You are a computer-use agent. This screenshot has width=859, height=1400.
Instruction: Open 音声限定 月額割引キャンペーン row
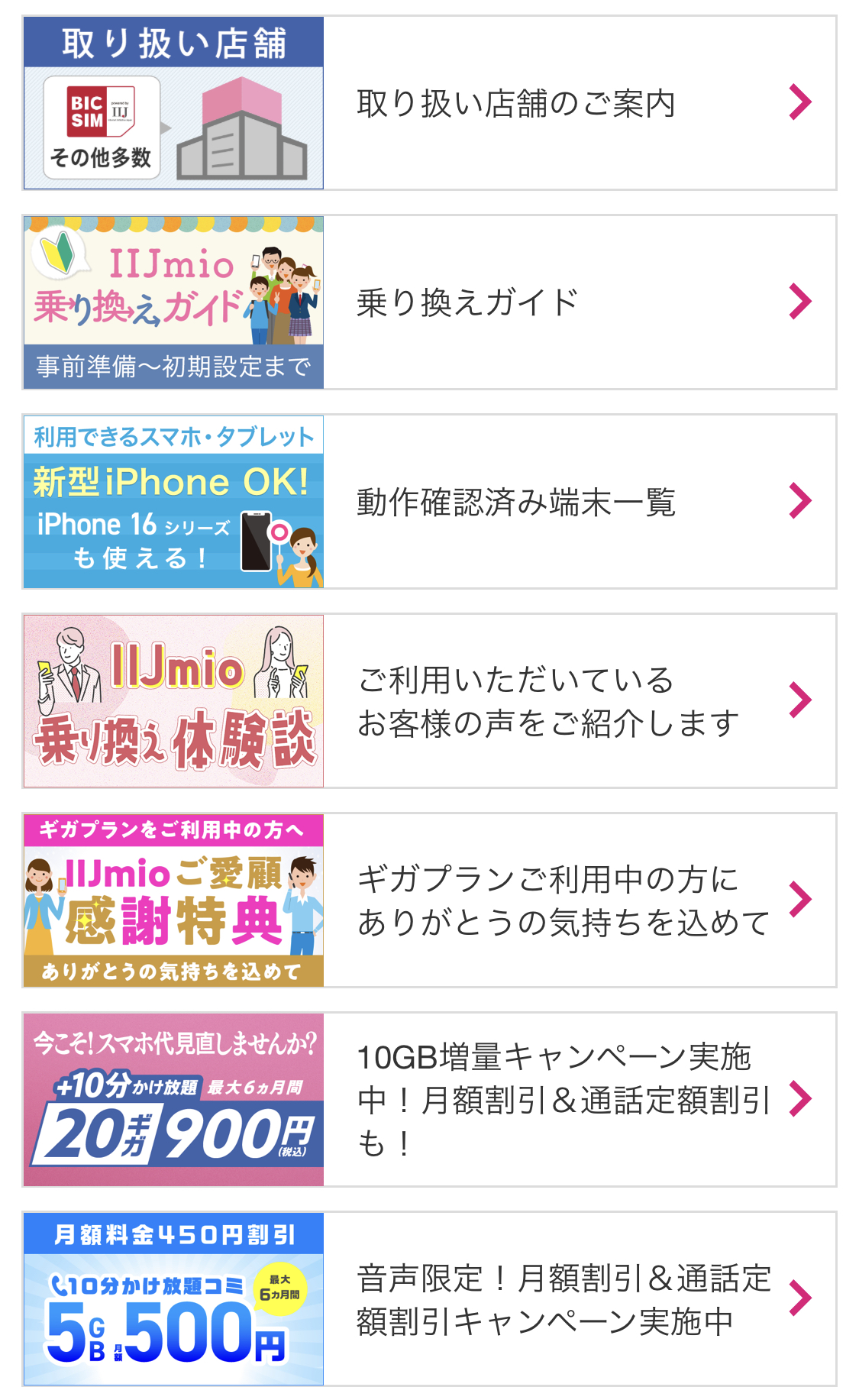pos(564,1299)
